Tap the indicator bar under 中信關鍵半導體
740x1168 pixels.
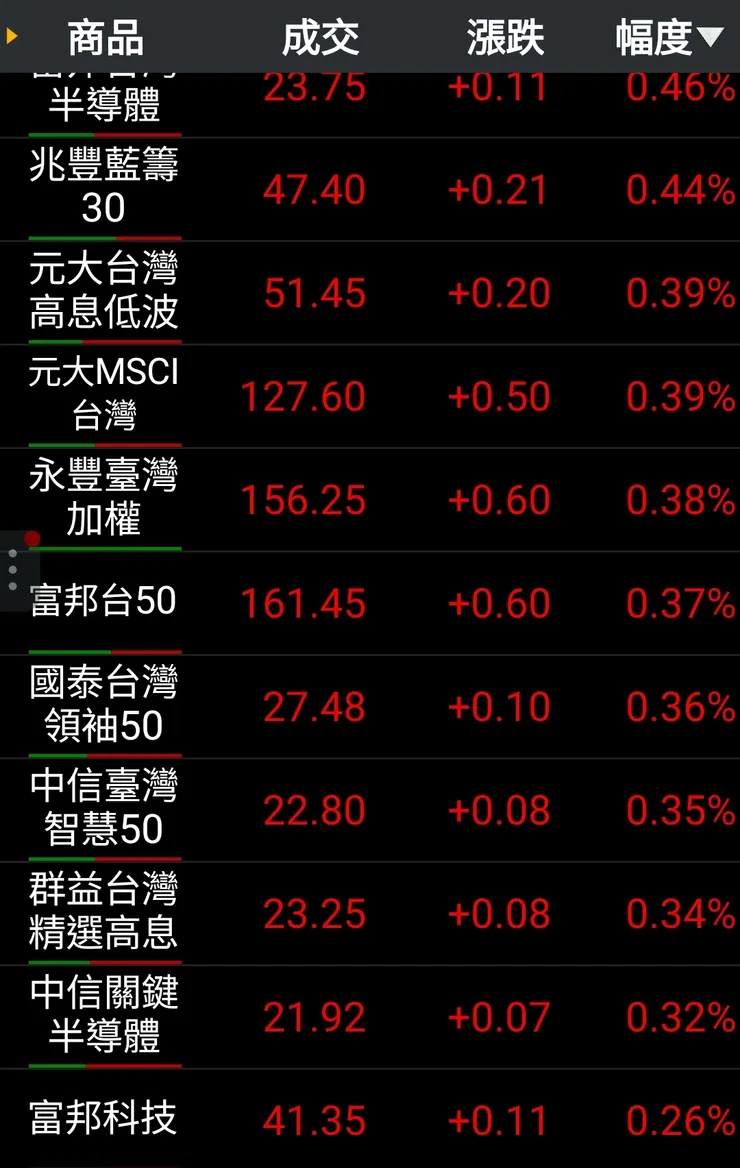coord(105,1064)
